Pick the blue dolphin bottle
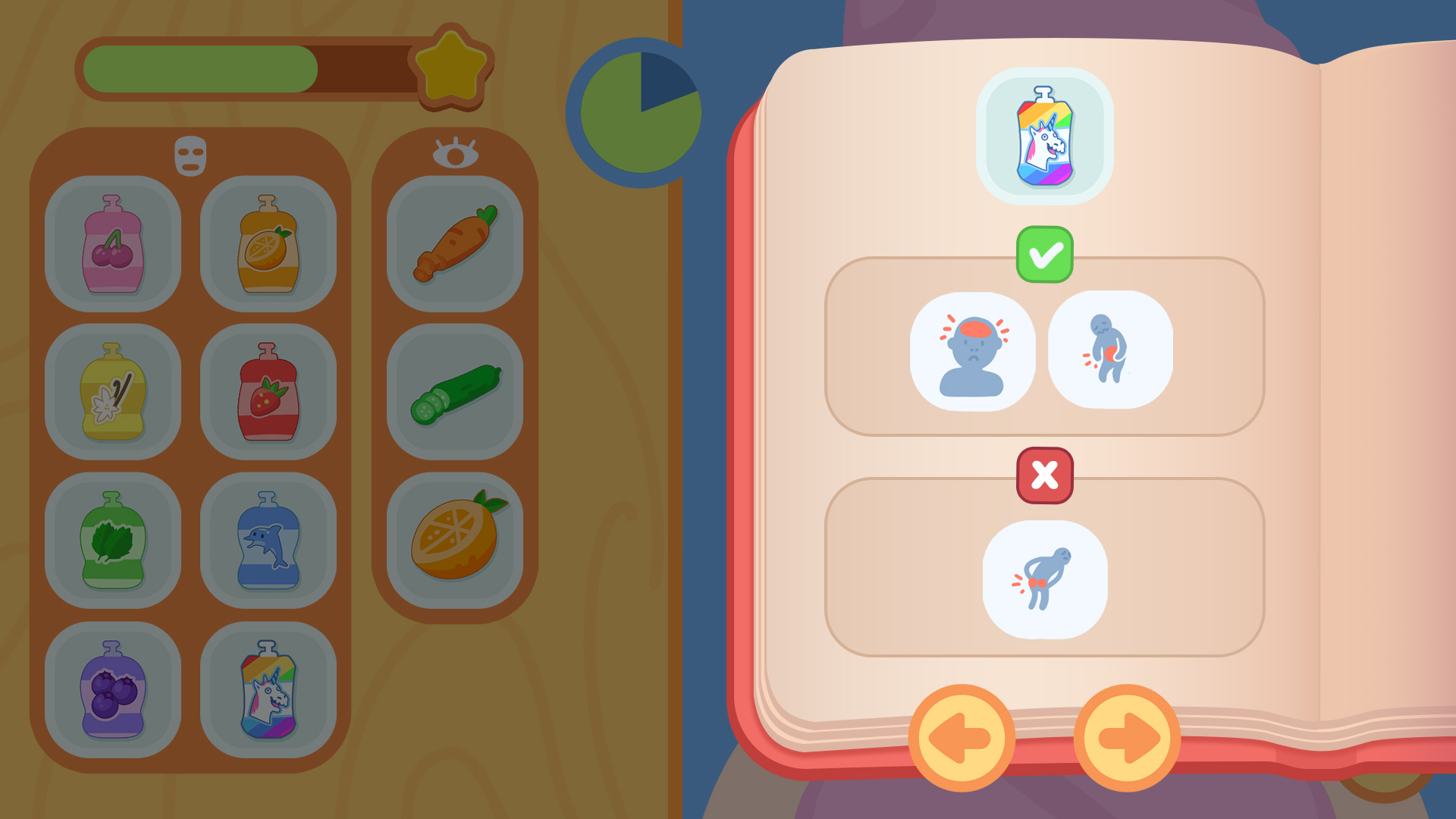1456x819 pixels. 268,541
